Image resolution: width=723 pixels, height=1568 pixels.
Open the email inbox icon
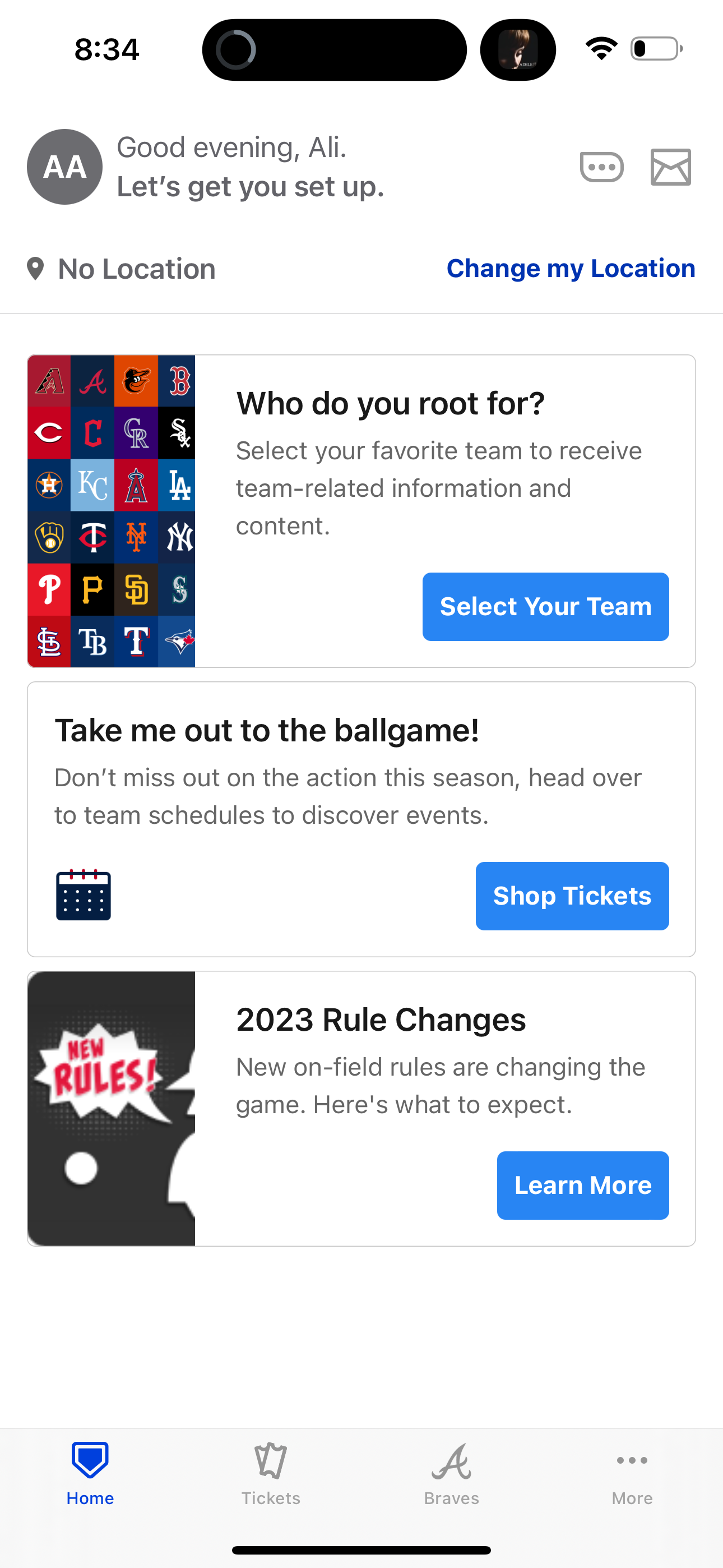click(670, 167)
